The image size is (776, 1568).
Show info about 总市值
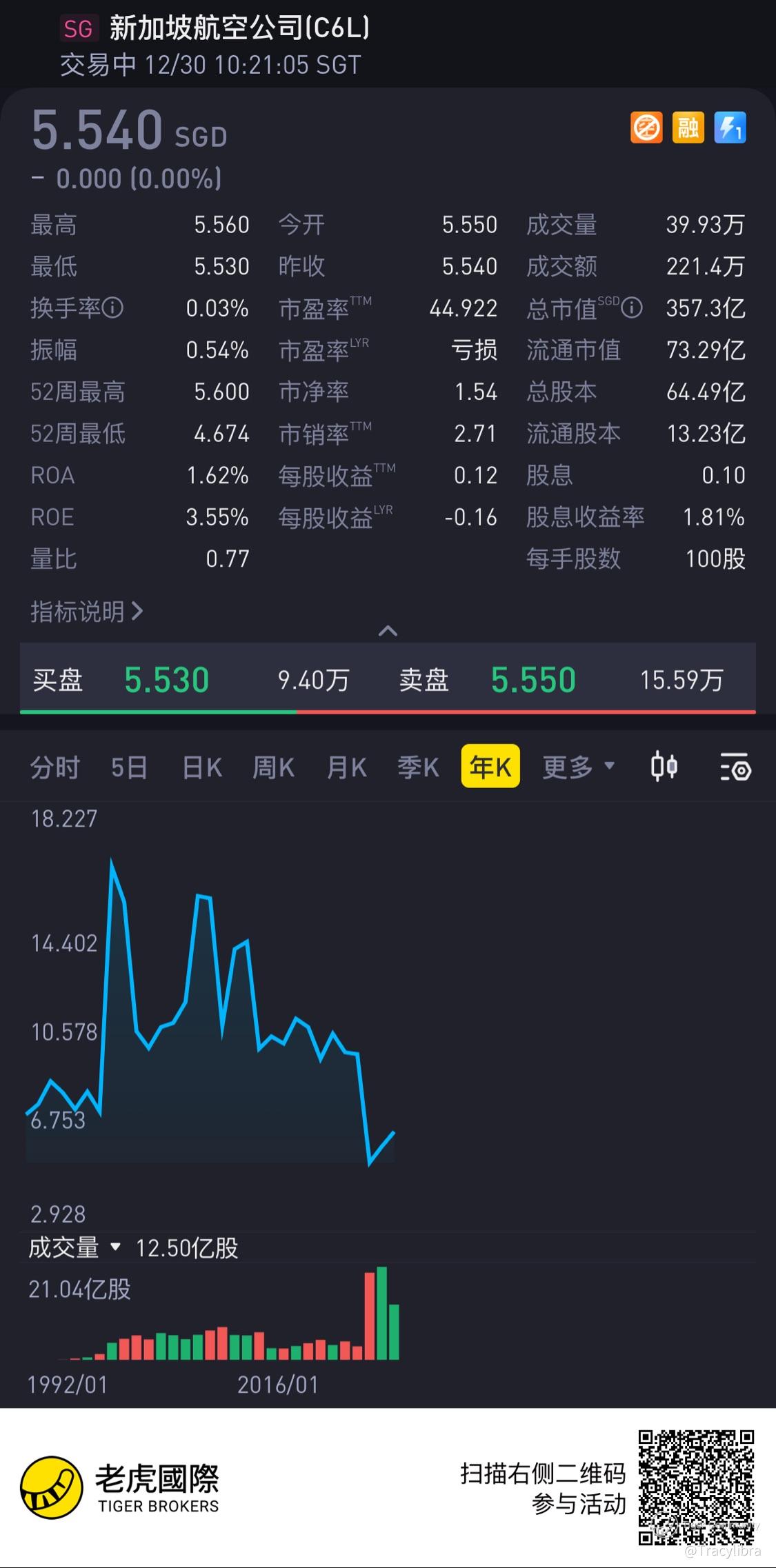(x=631, y=308)
